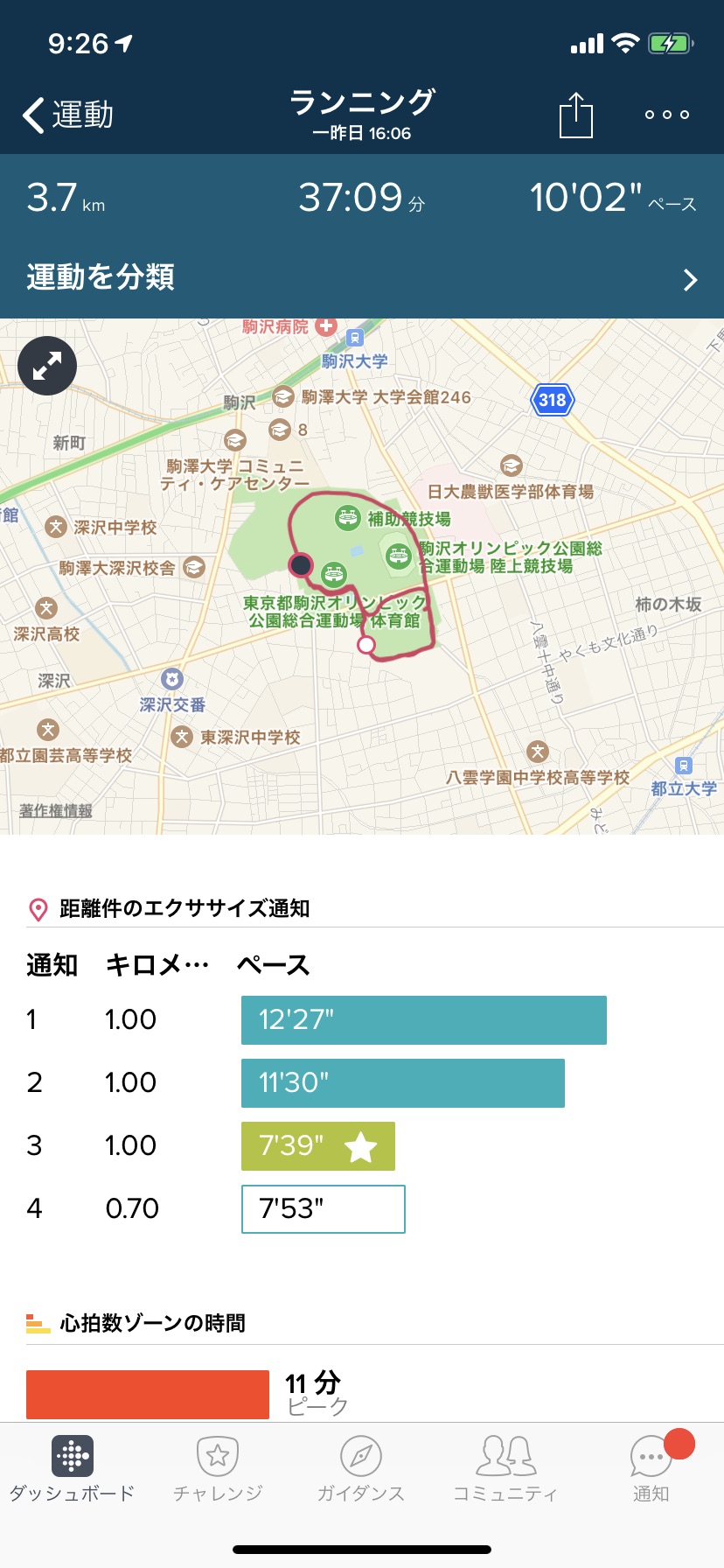The width and height of the screenshot is (724, 1568).
Task: Switch to the ダッシュボード tab
Action: tap(73, 1470)
